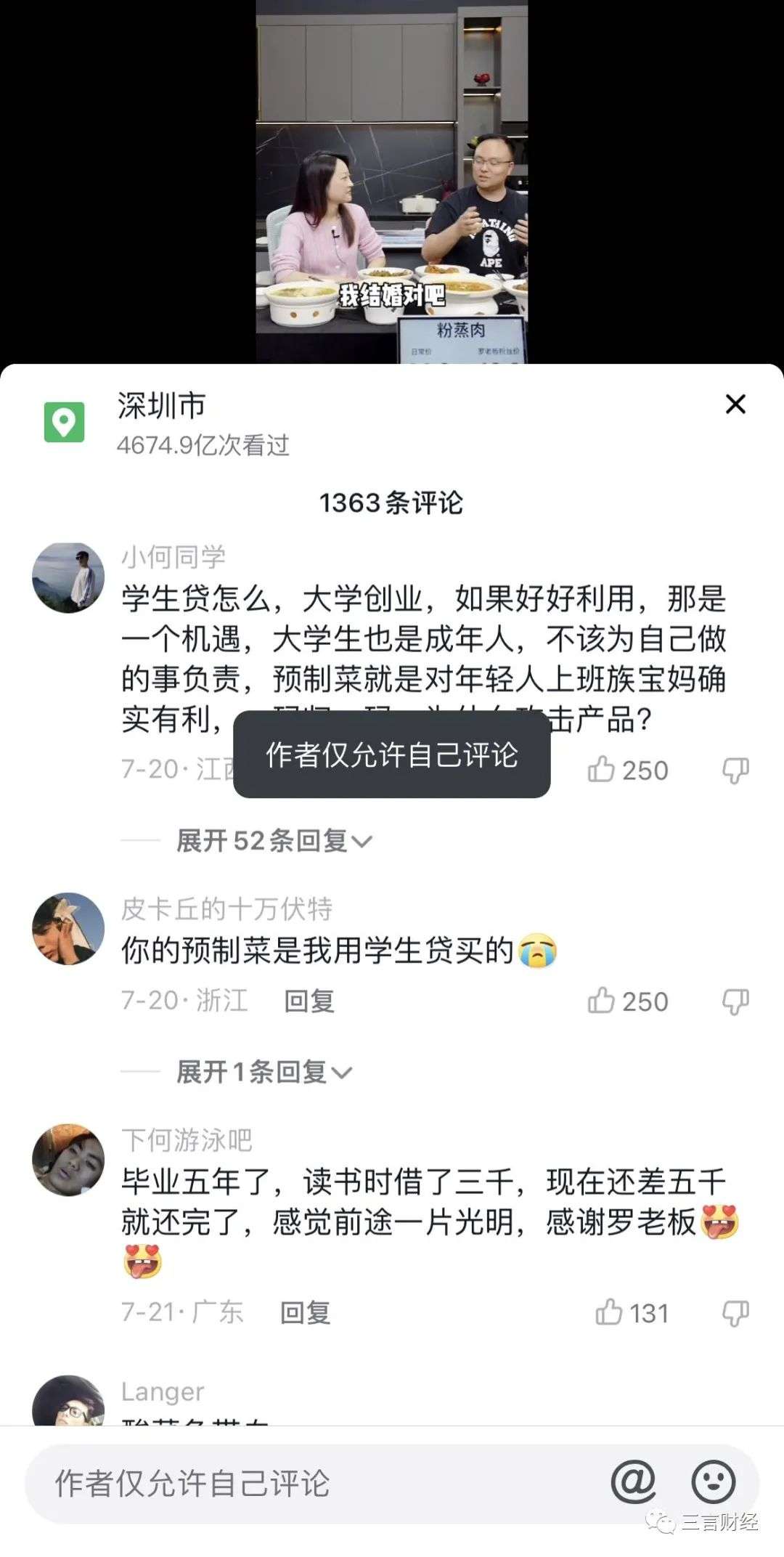Close the comments panel
This screenshot has width=784, height=1557.
[735, 405]
